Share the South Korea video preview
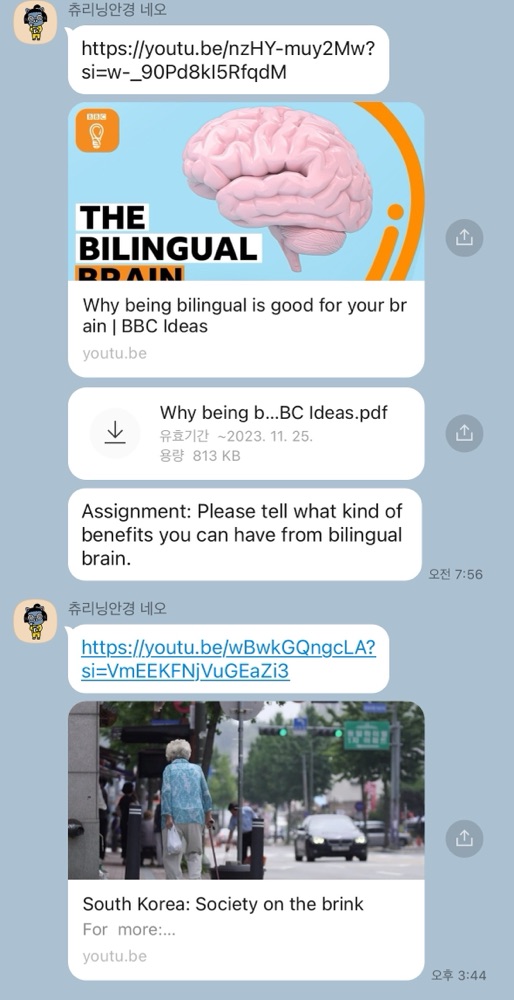This screenshot has height=1000, width=514. (464, 839)
